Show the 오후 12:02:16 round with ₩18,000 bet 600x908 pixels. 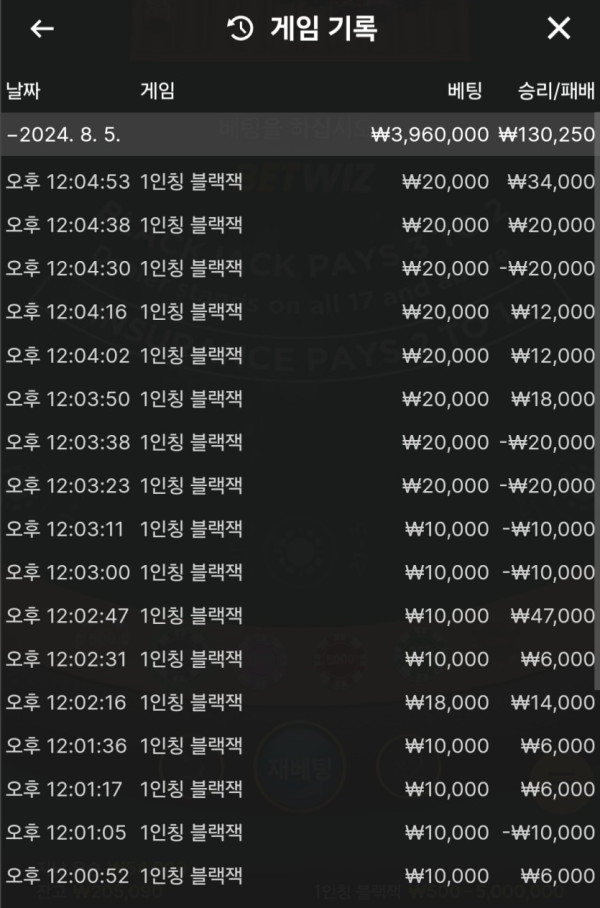coord(300,703)
